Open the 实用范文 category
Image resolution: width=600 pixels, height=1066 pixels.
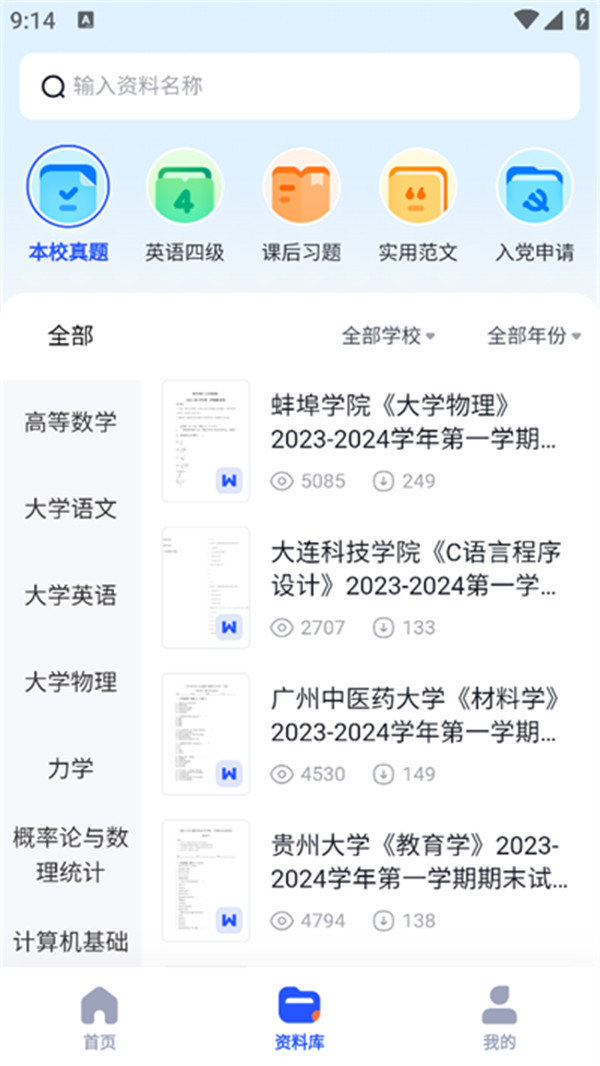417,205
